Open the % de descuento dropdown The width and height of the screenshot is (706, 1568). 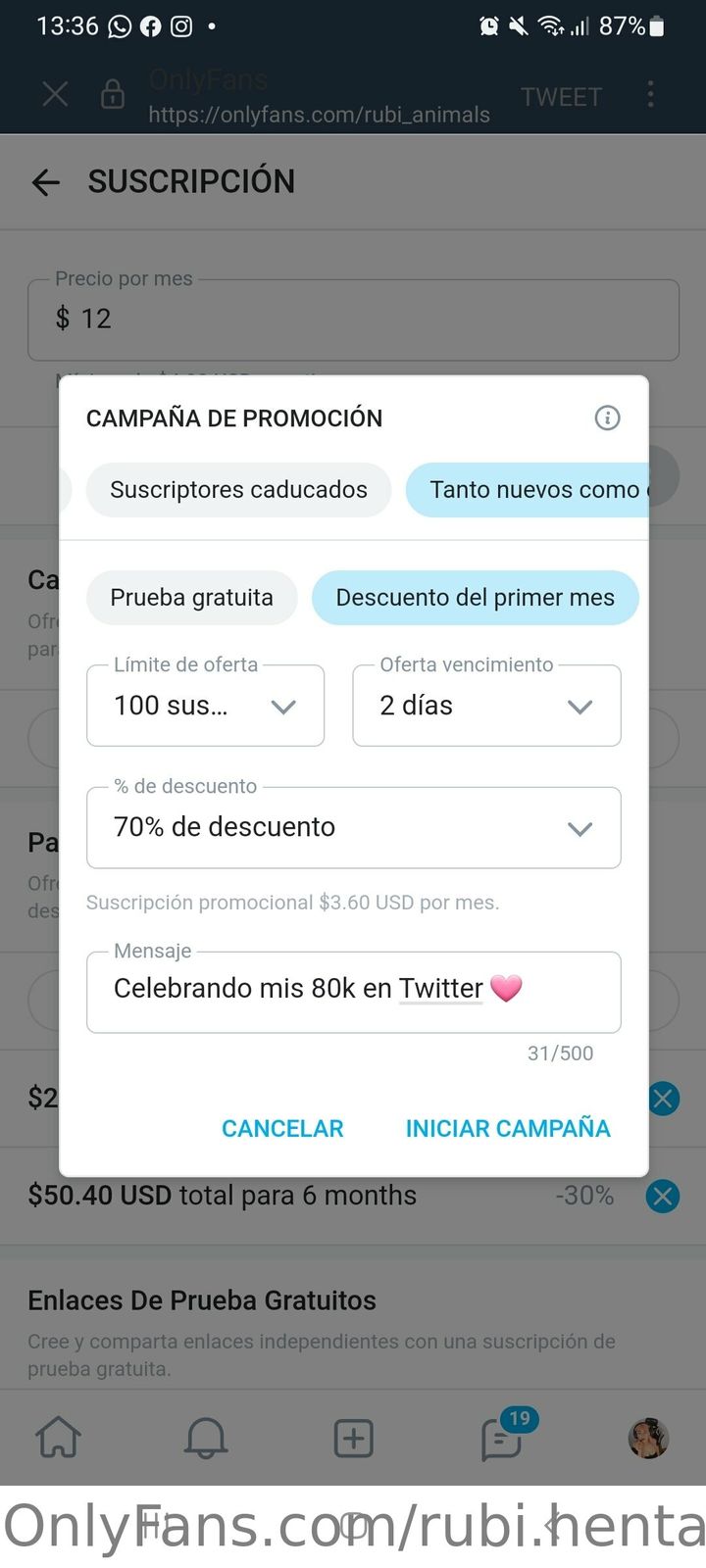click(353, 828)
